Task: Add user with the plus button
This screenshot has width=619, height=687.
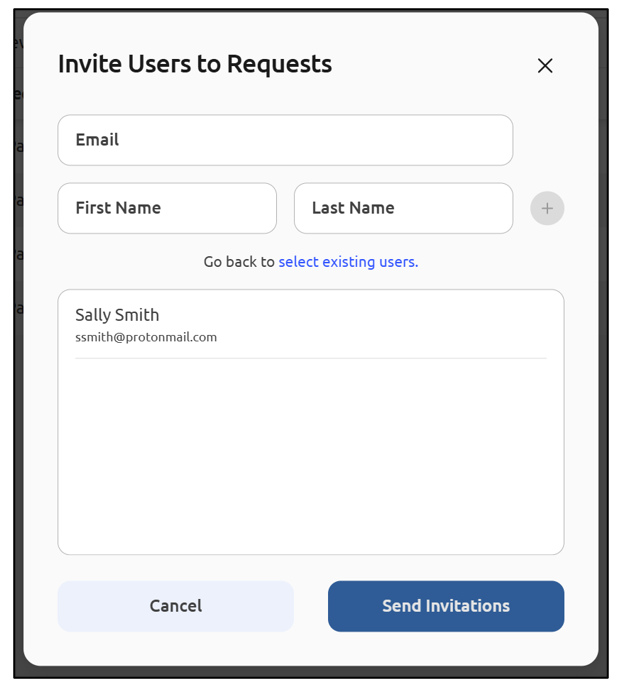Action: point(547,208)
